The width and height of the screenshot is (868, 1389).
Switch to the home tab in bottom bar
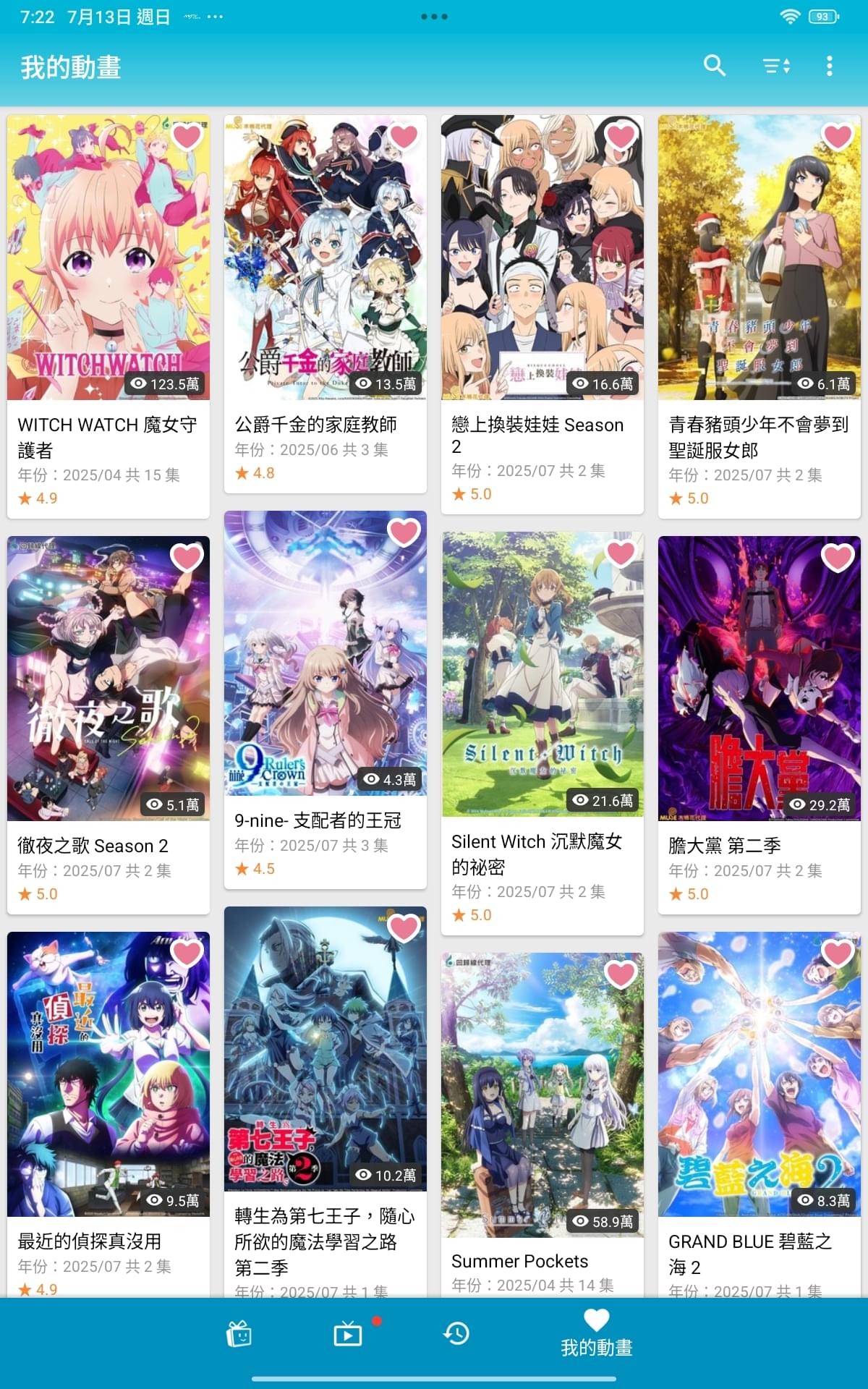point(239,1334)
